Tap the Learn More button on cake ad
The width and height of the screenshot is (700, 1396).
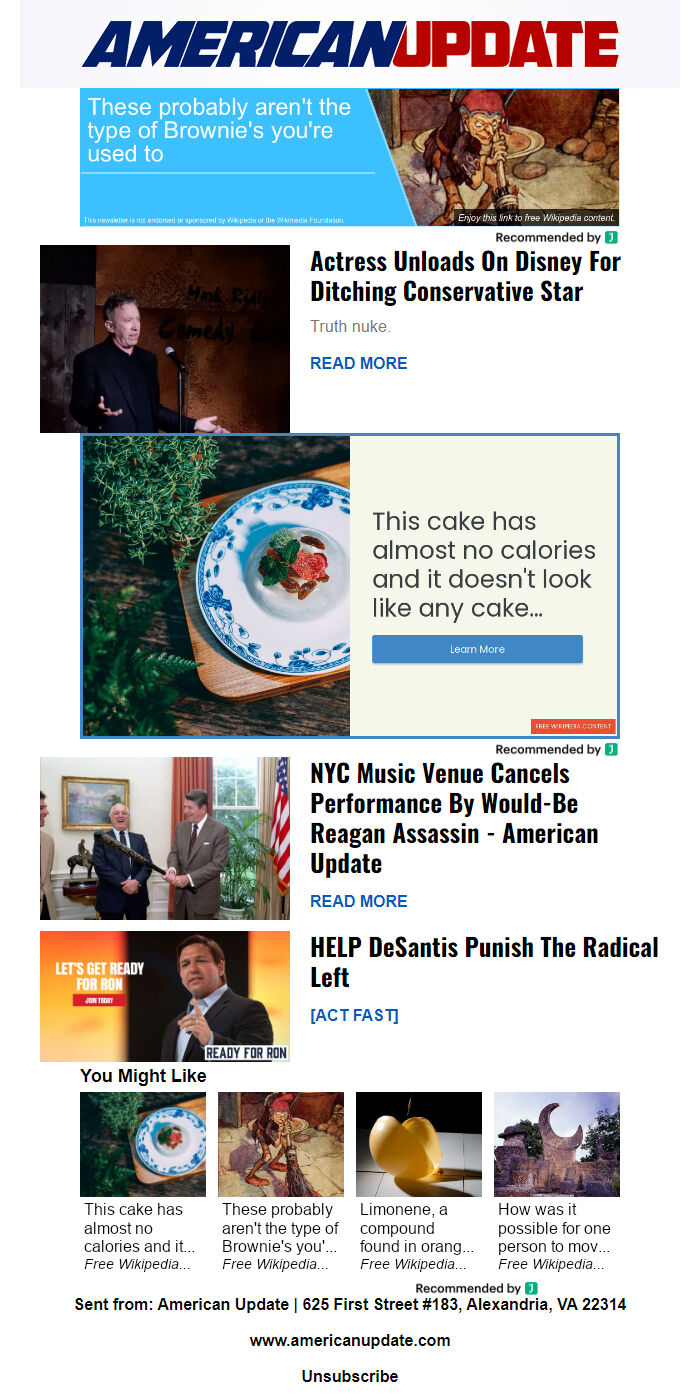coord(477,649)
